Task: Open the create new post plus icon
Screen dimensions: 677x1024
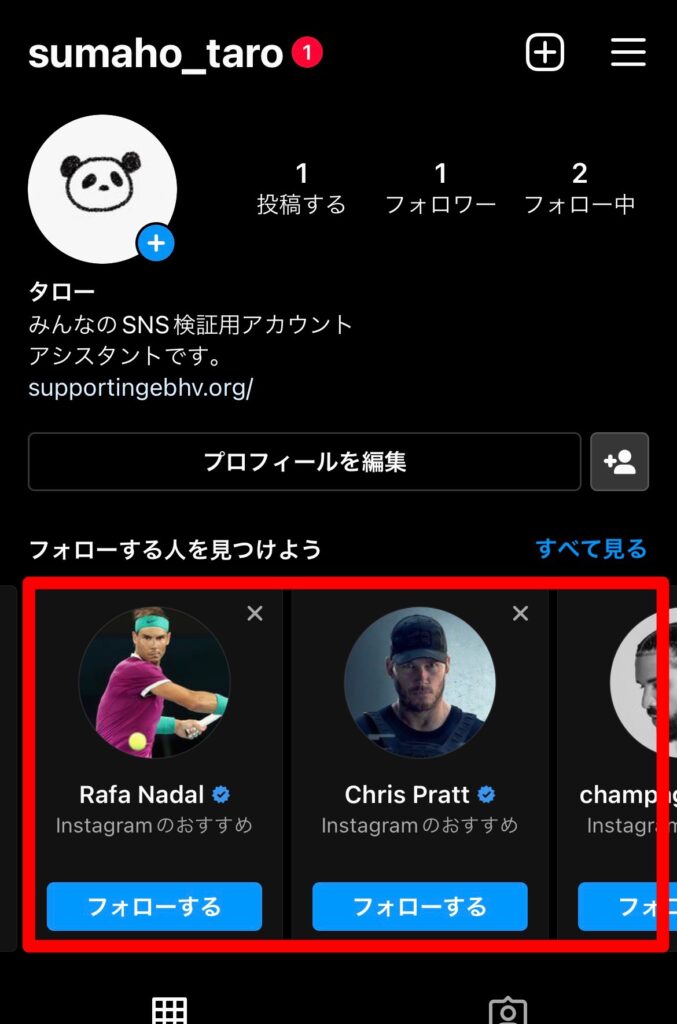Action: tap(545, 53)
